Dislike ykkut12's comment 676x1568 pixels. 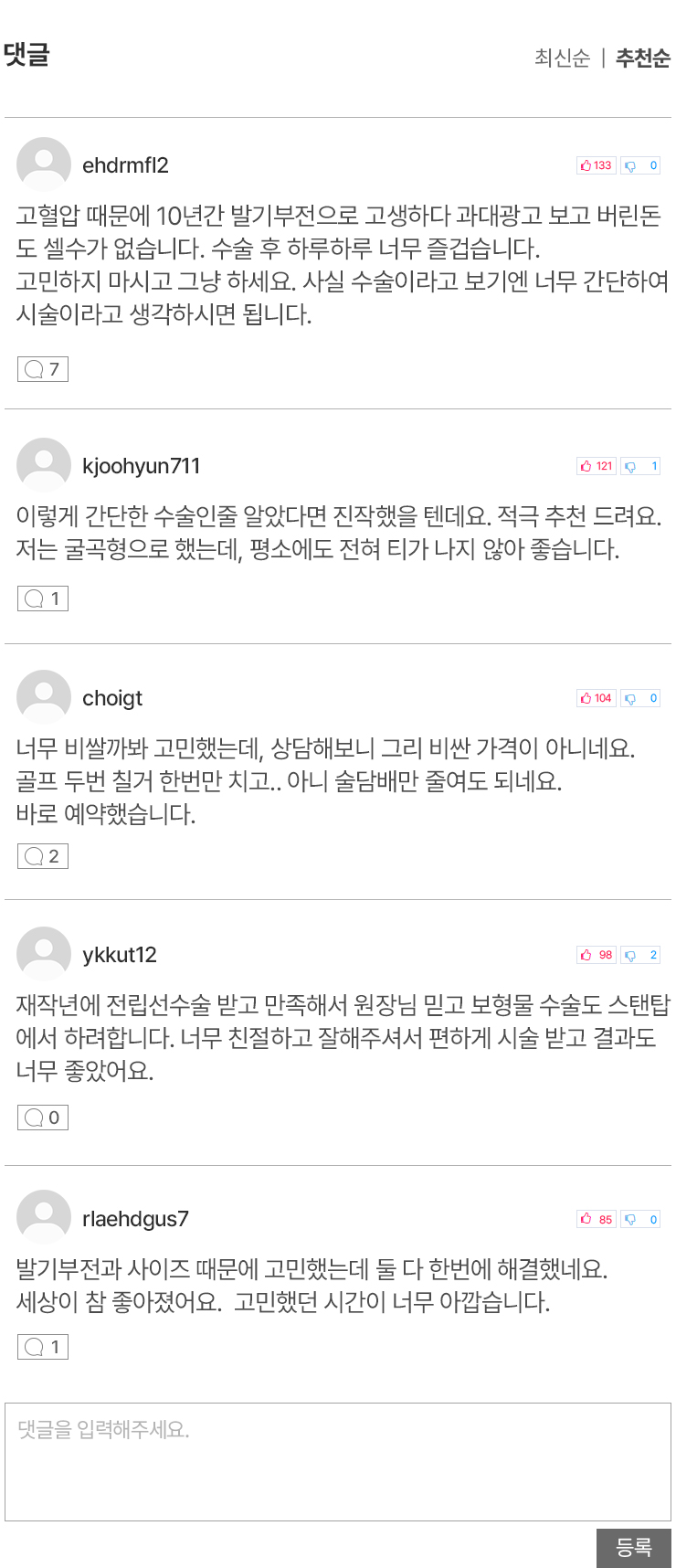click(x=640, y=955)
